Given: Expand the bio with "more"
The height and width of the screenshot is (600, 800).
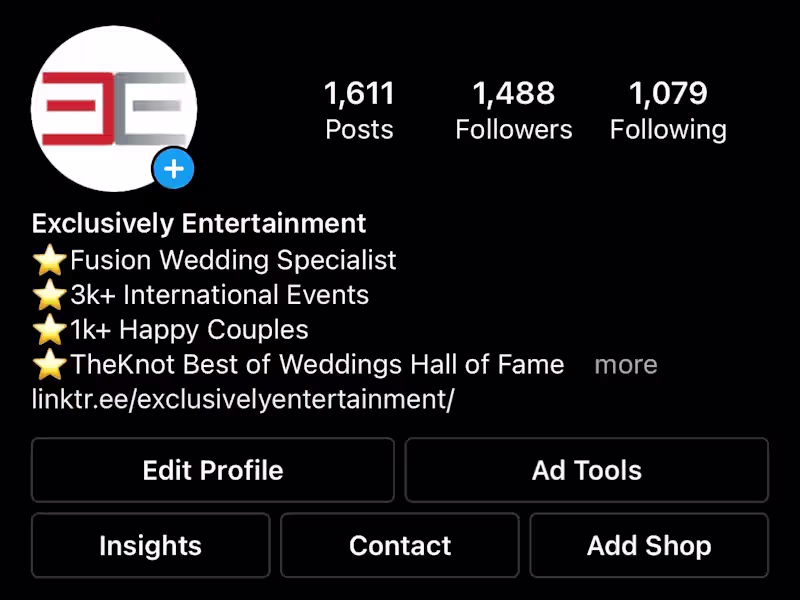Looking at the screenshot, I should point(626,364).
